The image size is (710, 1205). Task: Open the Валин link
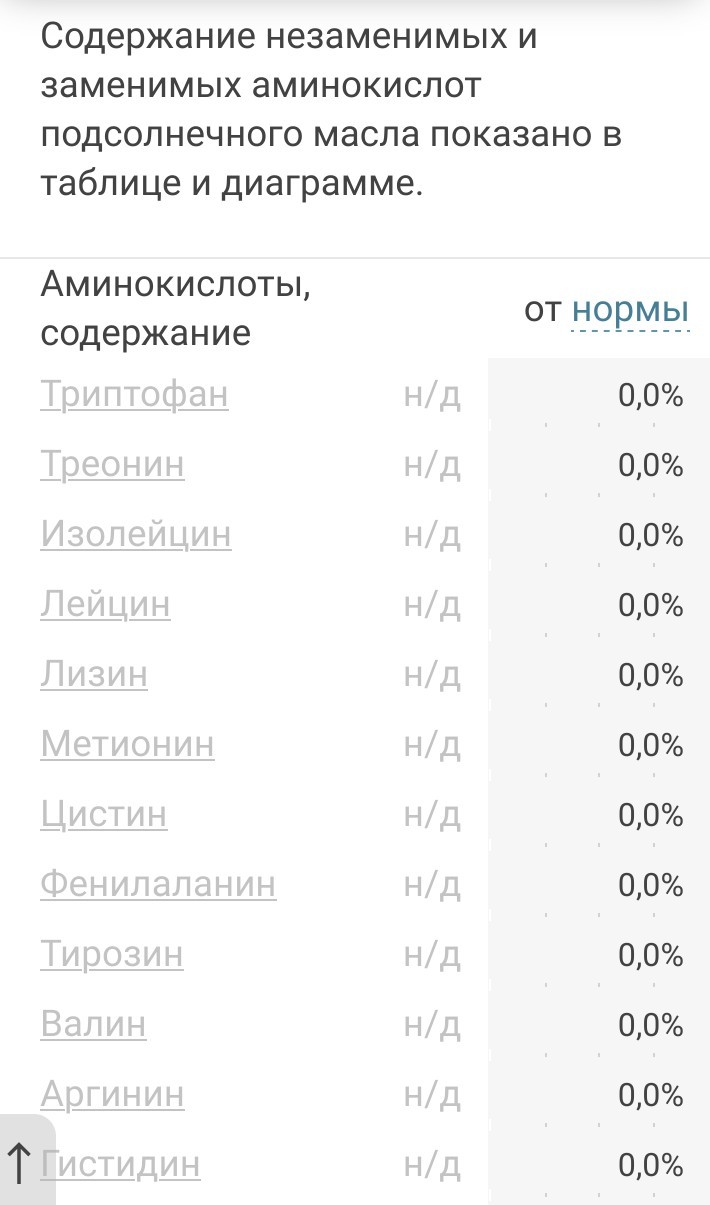pyautogui.click(x=93, y=1024)
